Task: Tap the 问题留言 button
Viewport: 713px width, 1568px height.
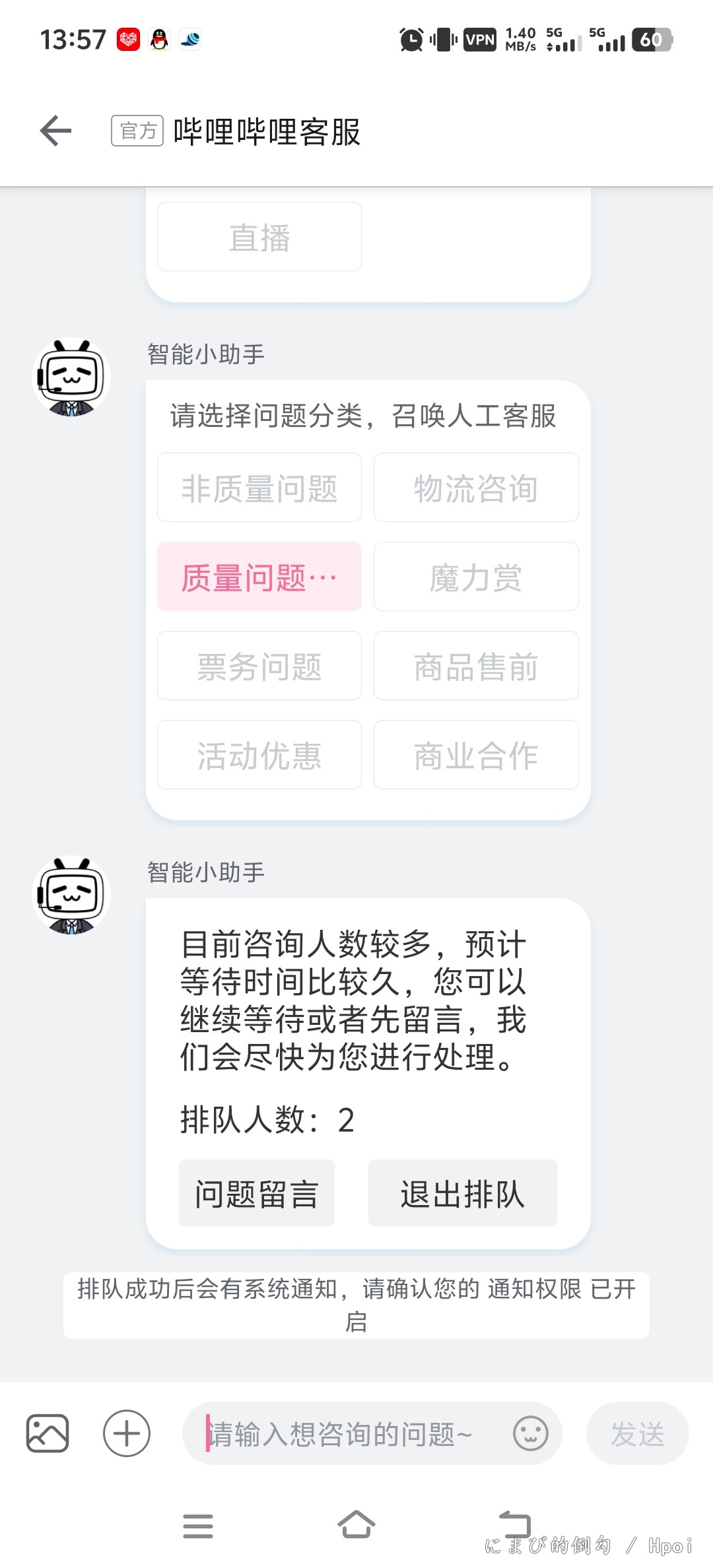Action: pyautogui.click(x=256, y=1193)
